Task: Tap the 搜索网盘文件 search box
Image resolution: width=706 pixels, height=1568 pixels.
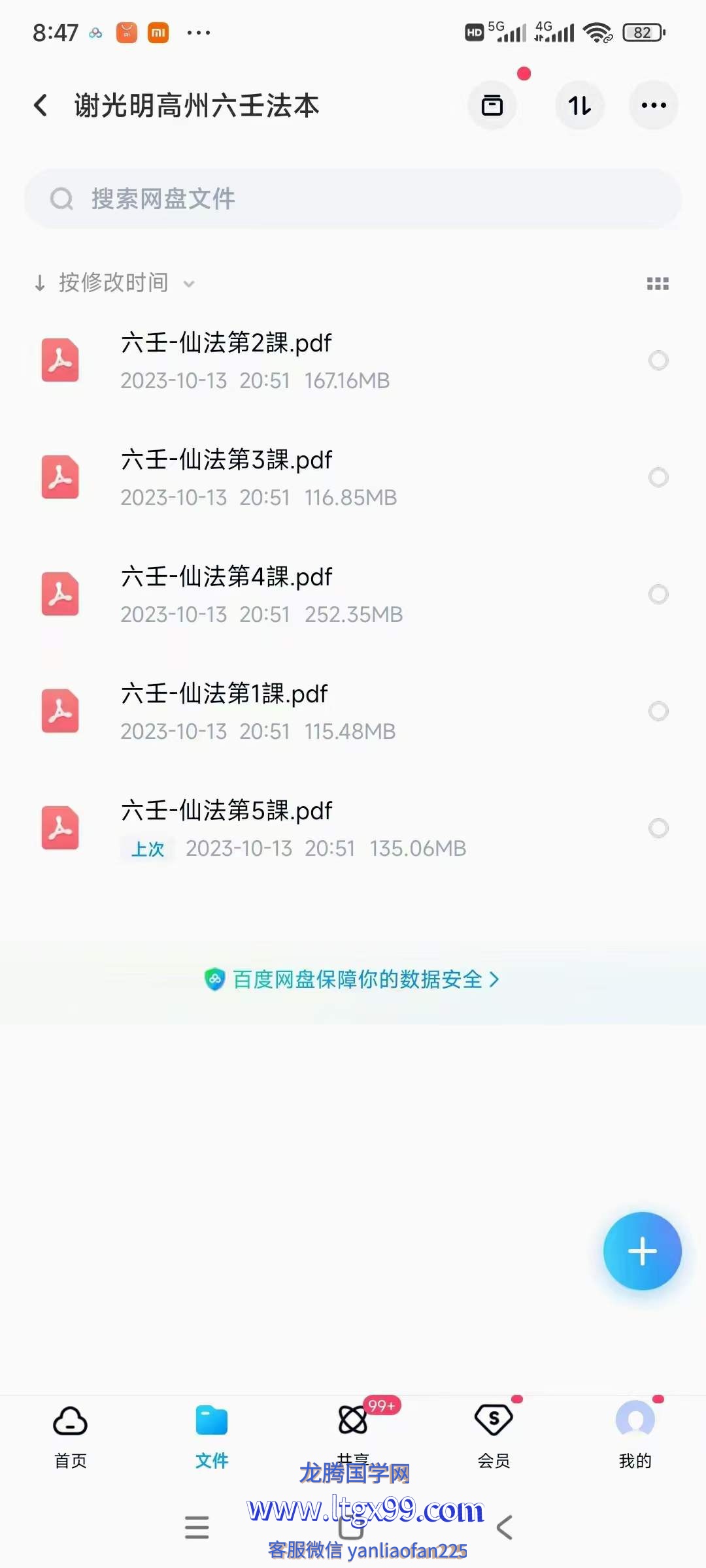Action: coord(353,199)
